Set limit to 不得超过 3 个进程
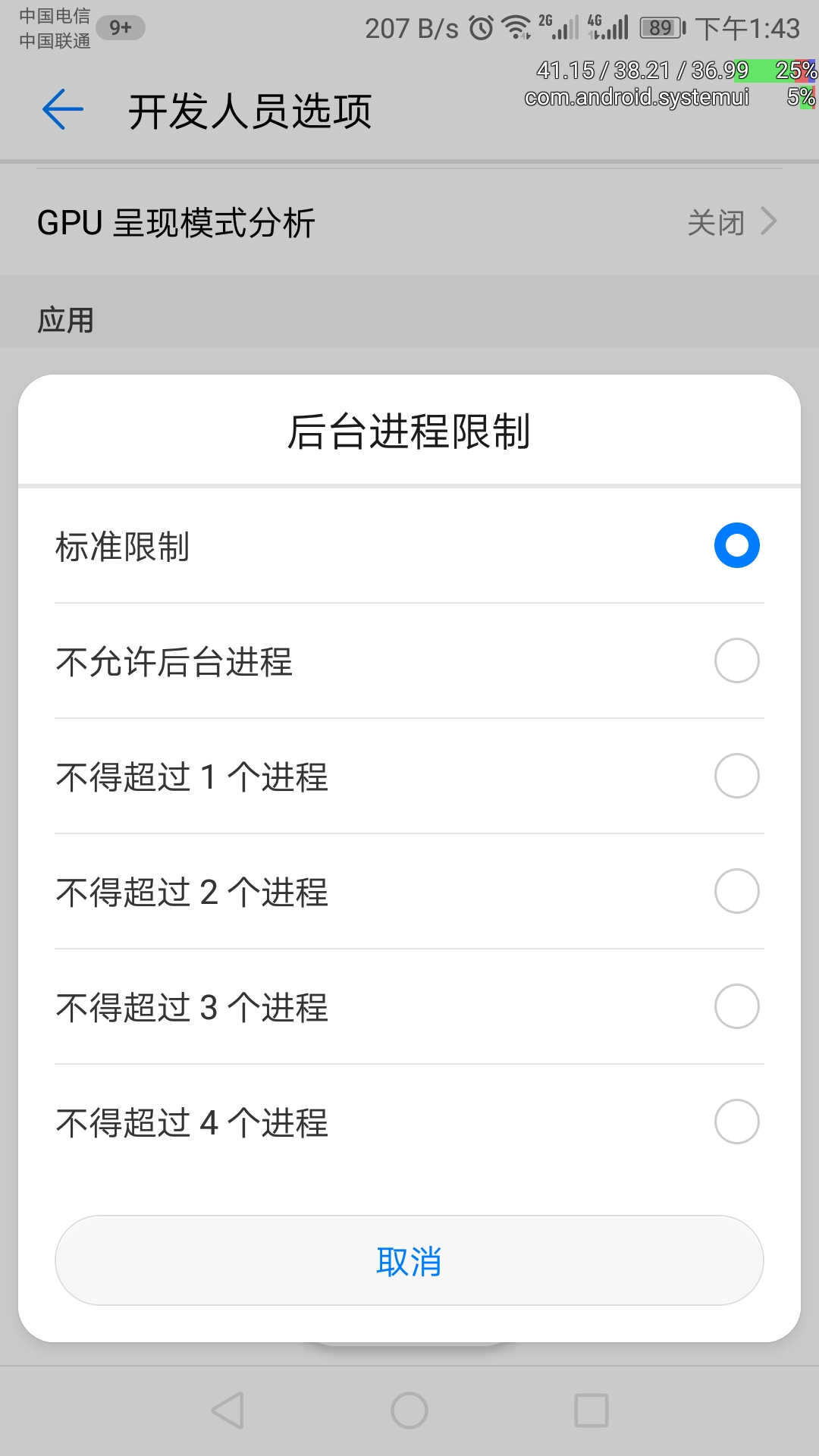 736,1006
